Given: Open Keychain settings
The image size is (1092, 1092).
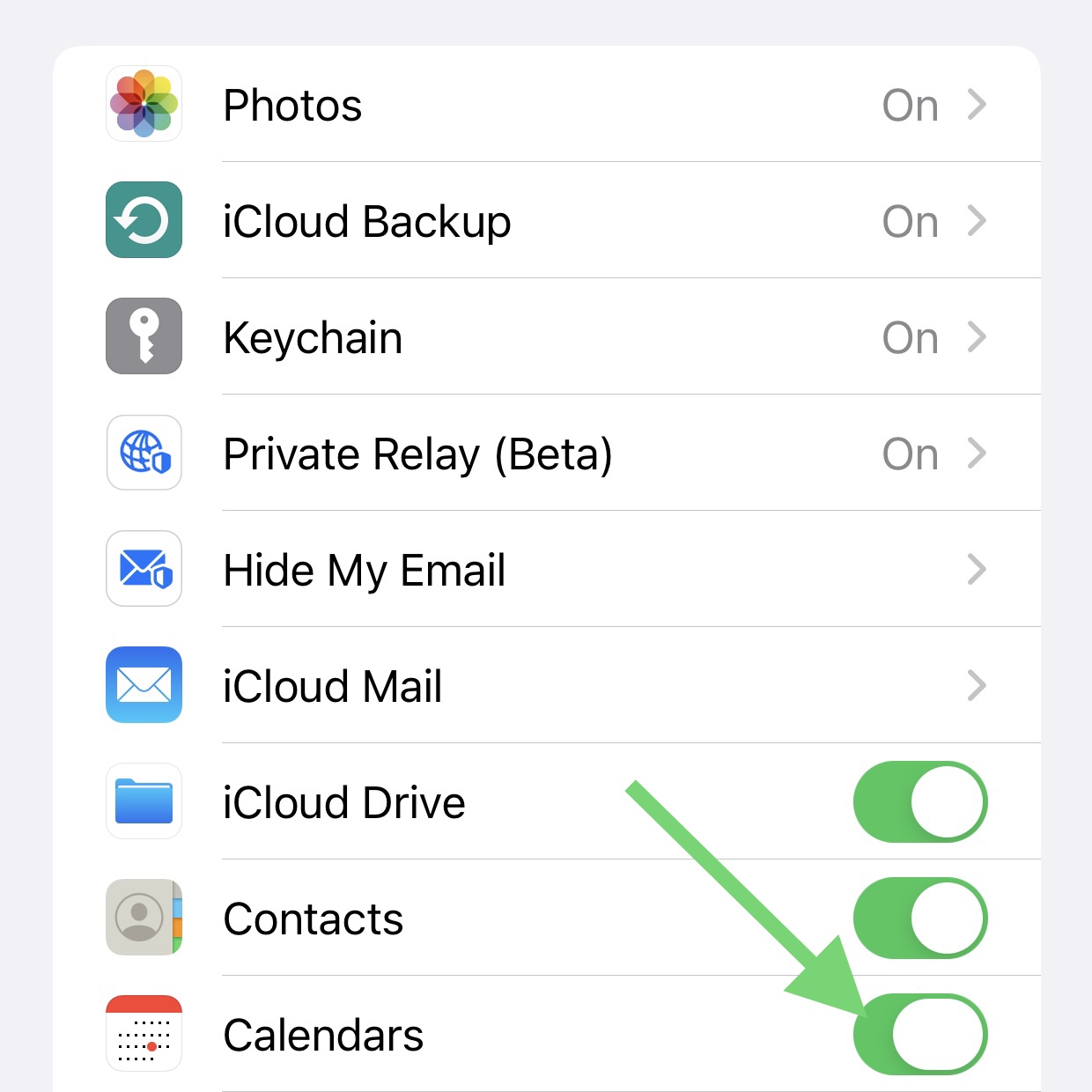Looking at the screenshot, I should coord(546,337).
